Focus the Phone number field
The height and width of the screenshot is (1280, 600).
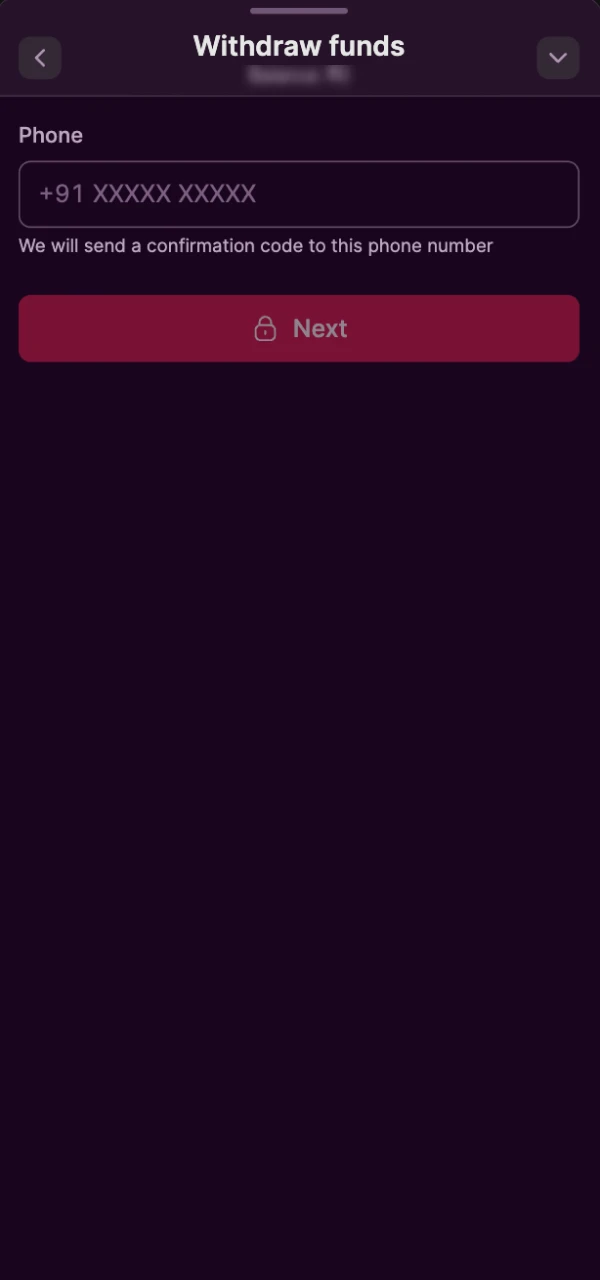tap(298, 194)
